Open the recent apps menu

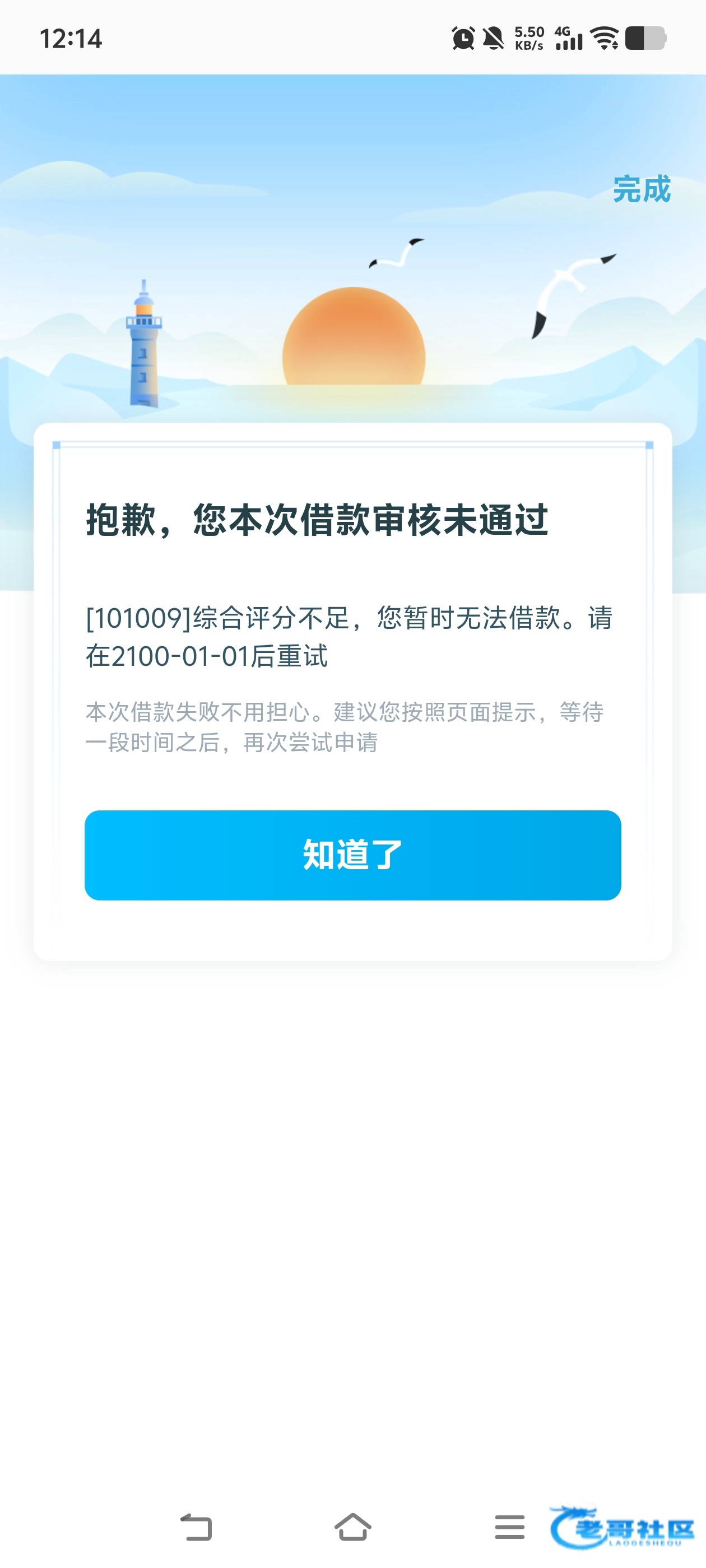click(510, 1527)
